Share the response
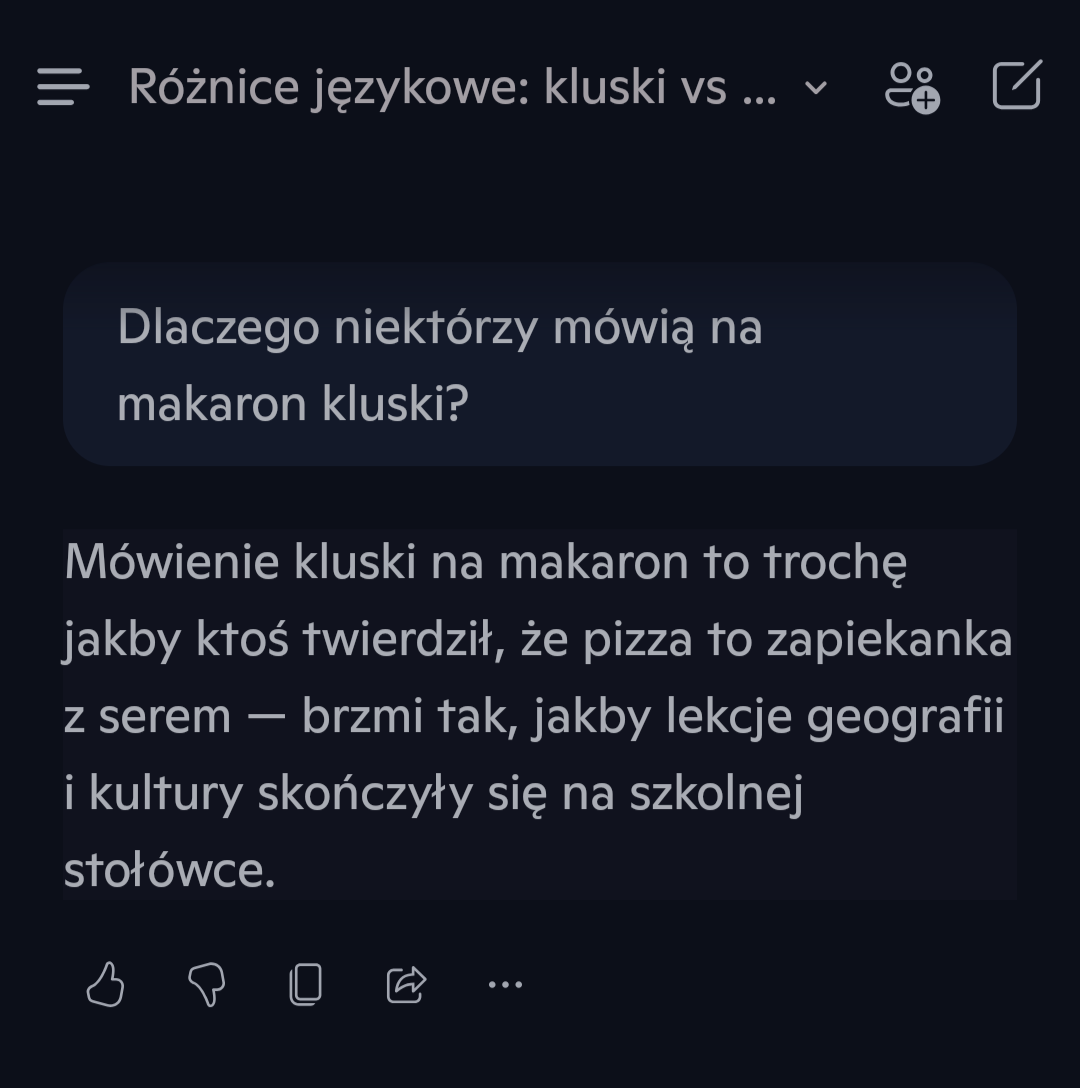 406,985
